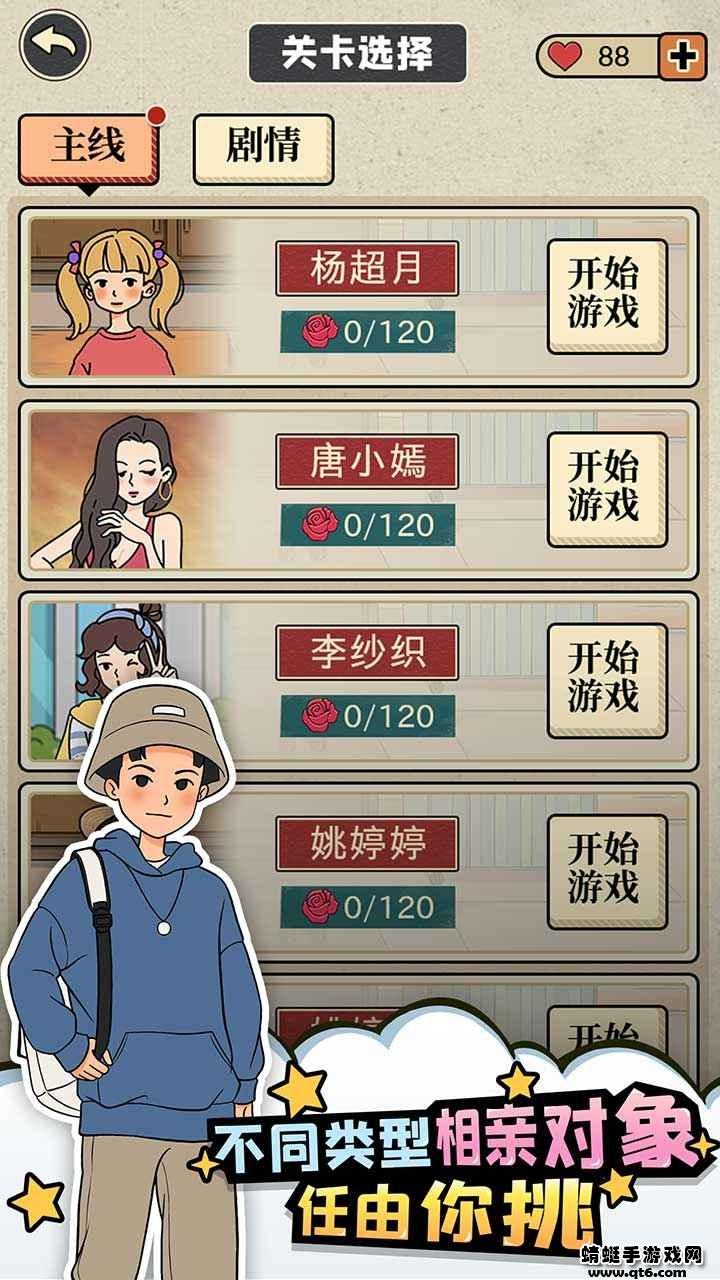The width and height of the screenshot is (720, 1280).
Task: Start the game with 杨超月
Action: (606, 297)
